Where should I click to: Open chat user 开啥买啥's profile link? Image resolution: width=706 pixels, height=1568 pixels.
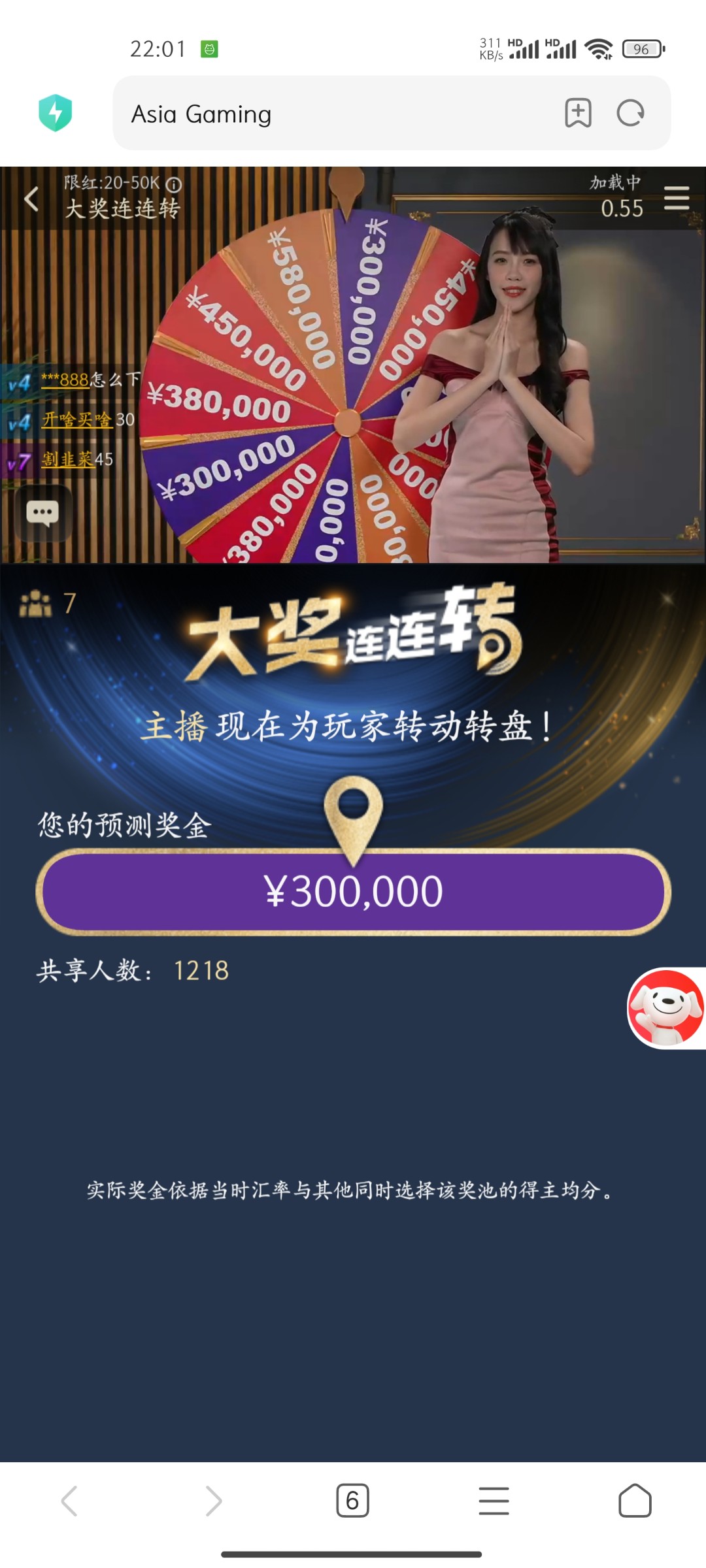pyautogui.click(x=77, y=419)
